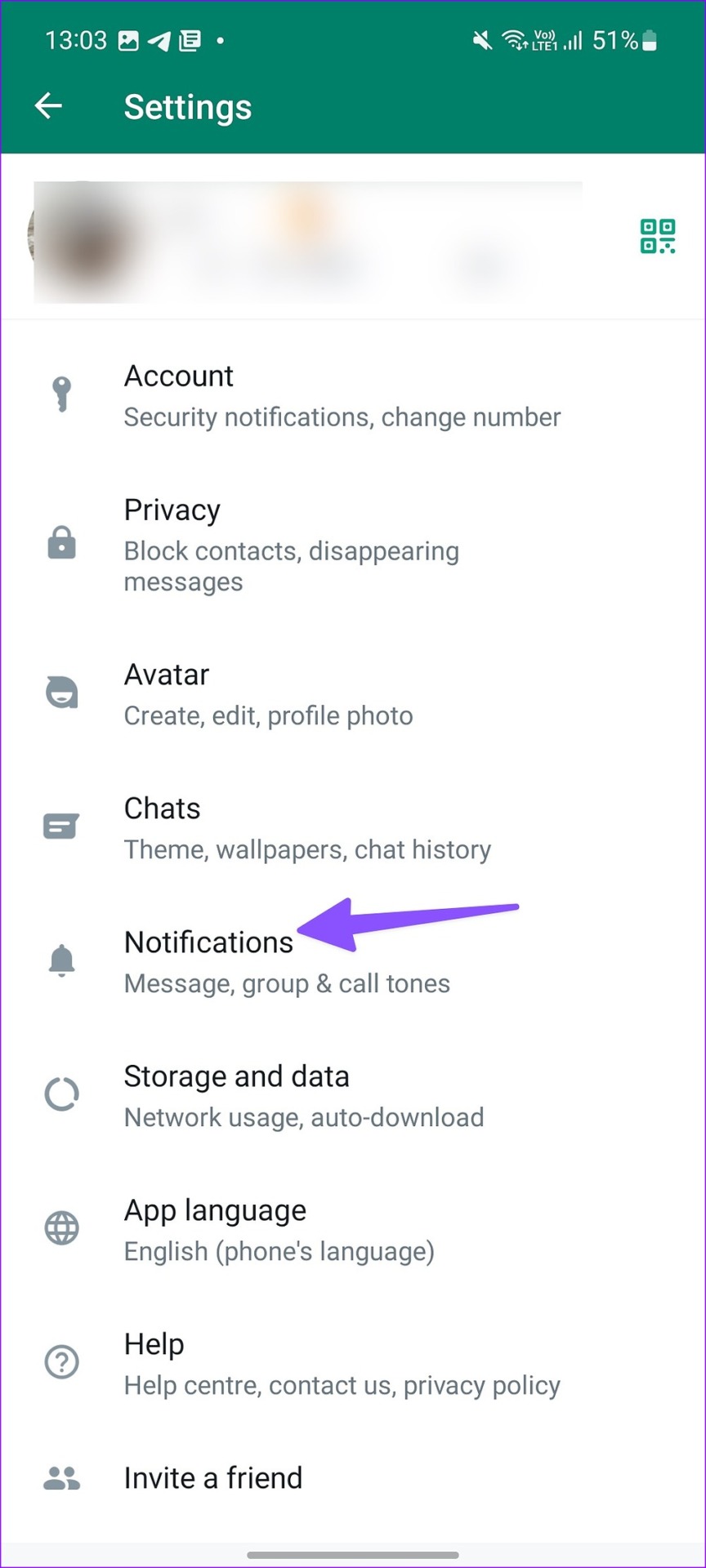Image resolution: width=706 pixels, height=1568 pixels.
Task: Open Notifications settings
Action: click(353, 962)
